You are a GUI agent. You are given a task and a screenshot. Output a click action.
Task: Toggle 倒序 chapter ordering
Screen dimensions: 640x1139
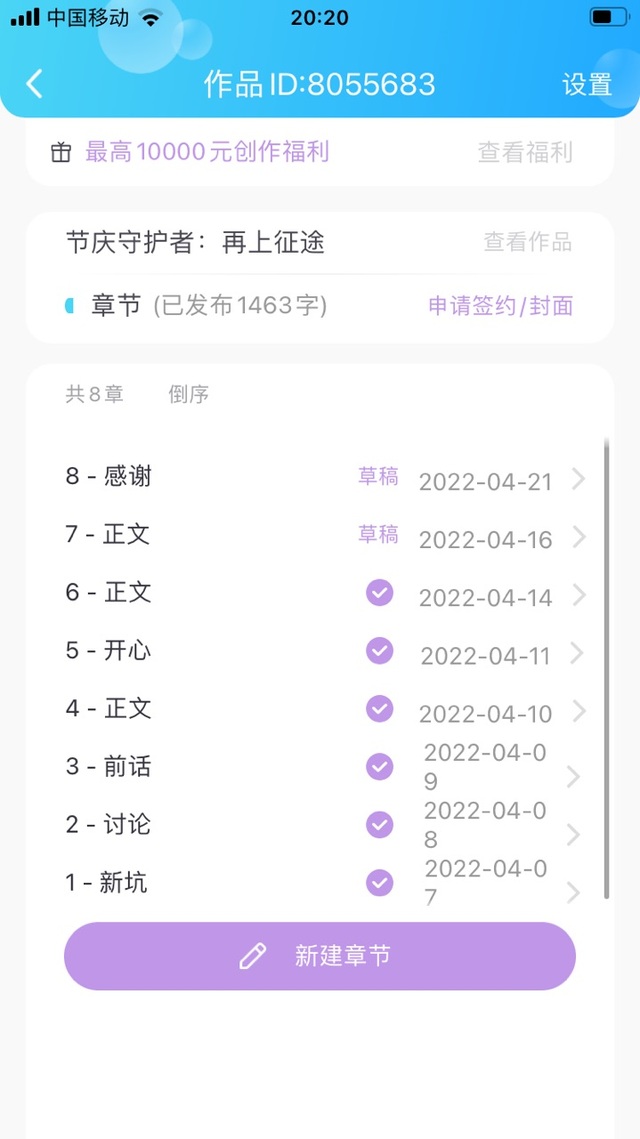tap(188, 394)
